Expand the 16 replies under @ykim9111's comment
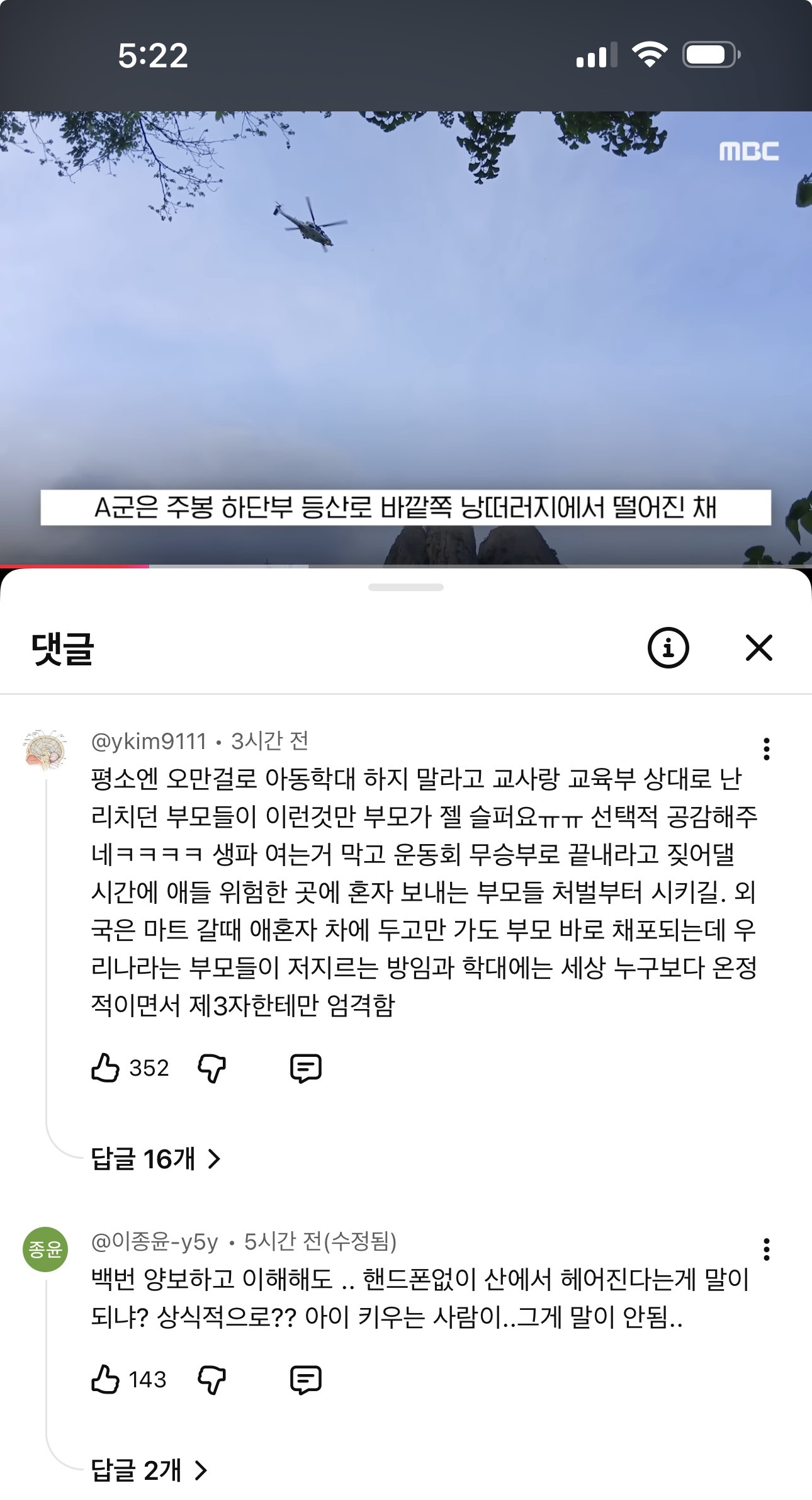Screen dimensions: 812x1500 155,1159
